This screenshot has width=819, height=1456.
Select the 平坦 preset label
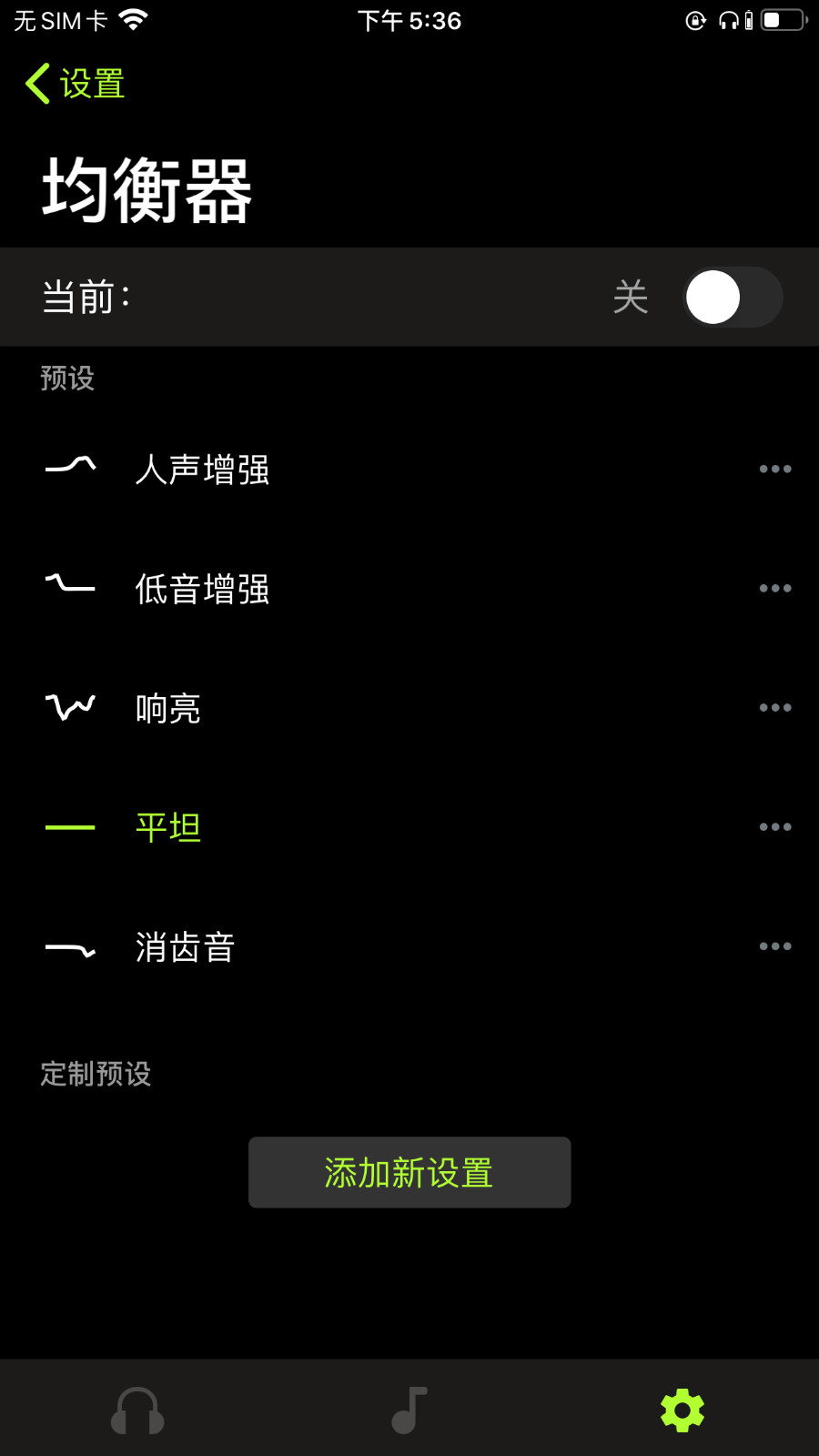(x=167, y=826)
